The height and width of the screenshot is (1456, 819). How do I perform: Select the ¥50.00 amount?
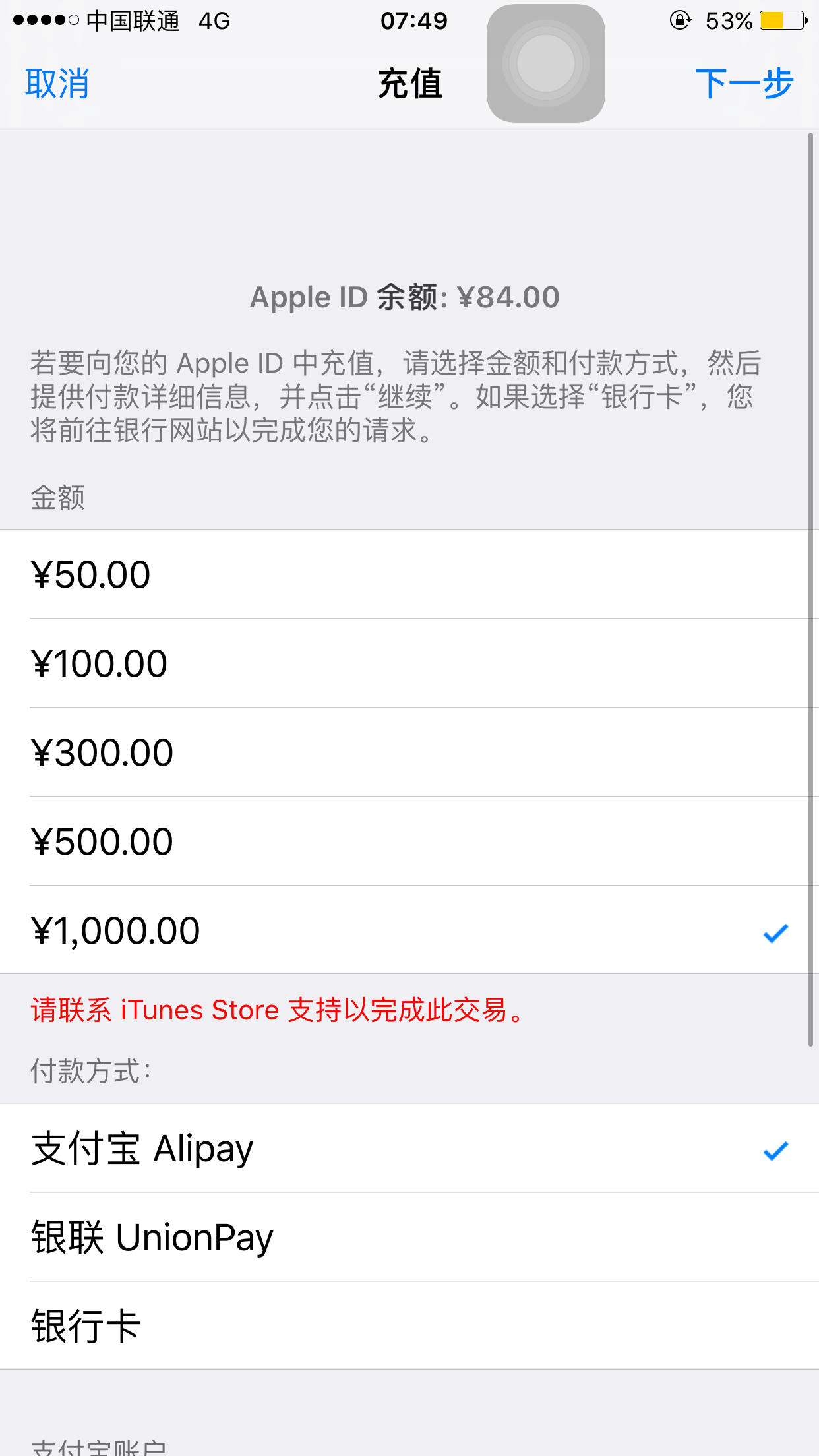tap(409, 574)
